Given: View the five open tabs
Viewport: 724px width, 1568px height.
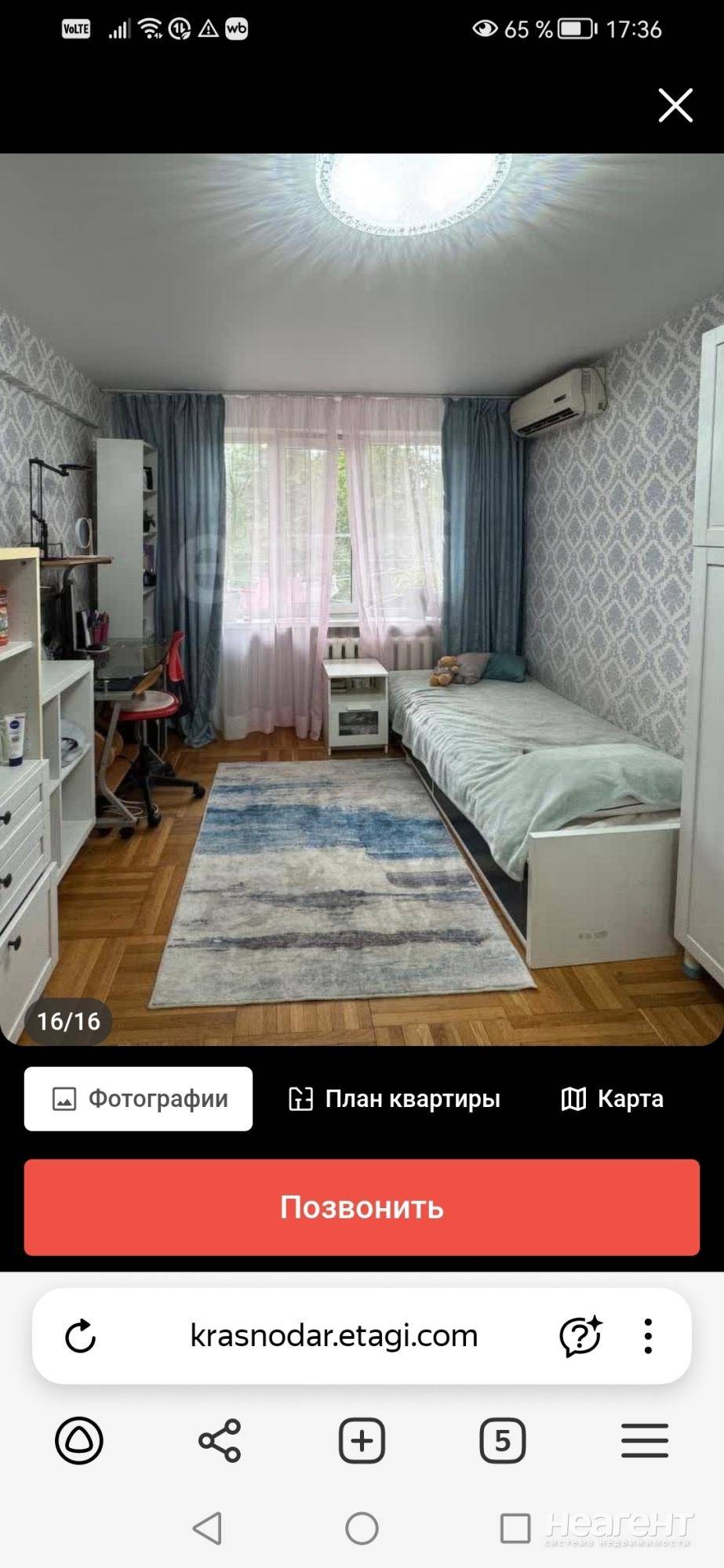Looking at the screenshot, I should coord(502,1440).
